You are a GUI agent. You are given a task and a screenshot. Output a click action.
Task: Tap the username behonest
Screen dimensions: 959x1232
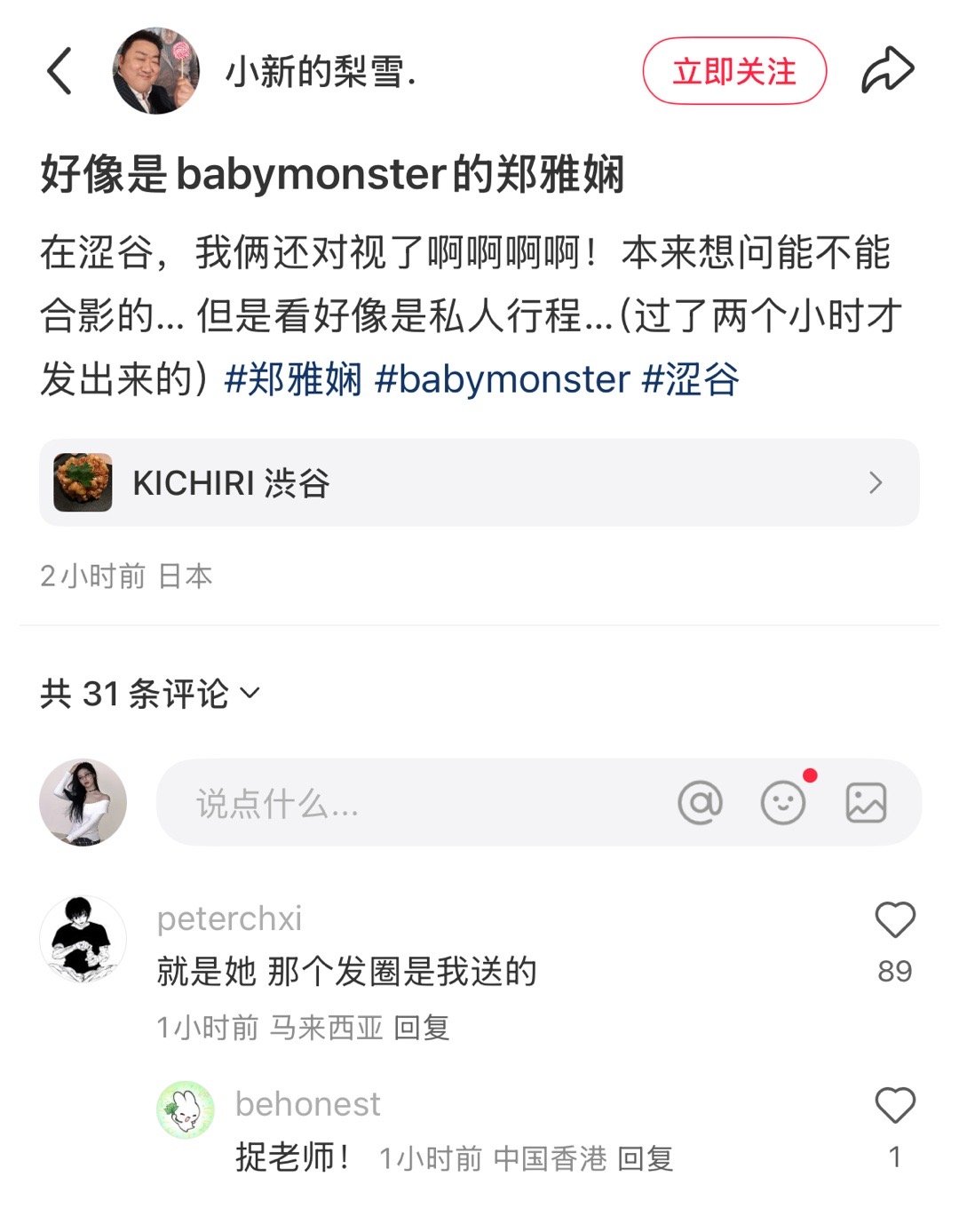[306, 1104]
